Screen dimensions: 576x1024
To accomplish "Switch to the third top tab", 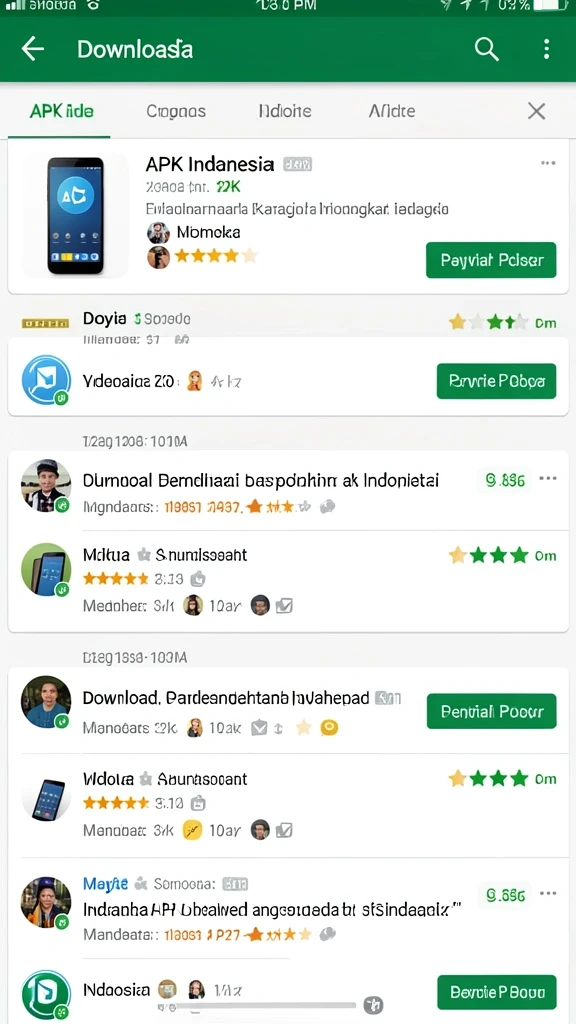I will click(285, 112).
